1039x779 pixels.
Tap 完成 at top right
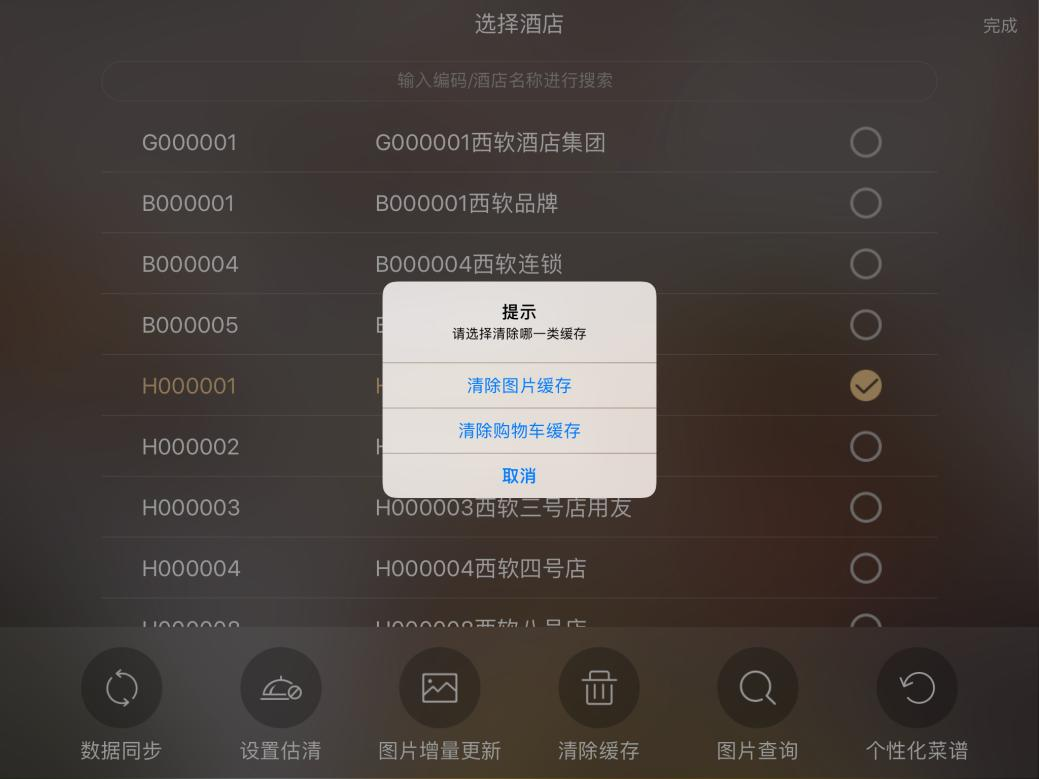tap(999, 26)
